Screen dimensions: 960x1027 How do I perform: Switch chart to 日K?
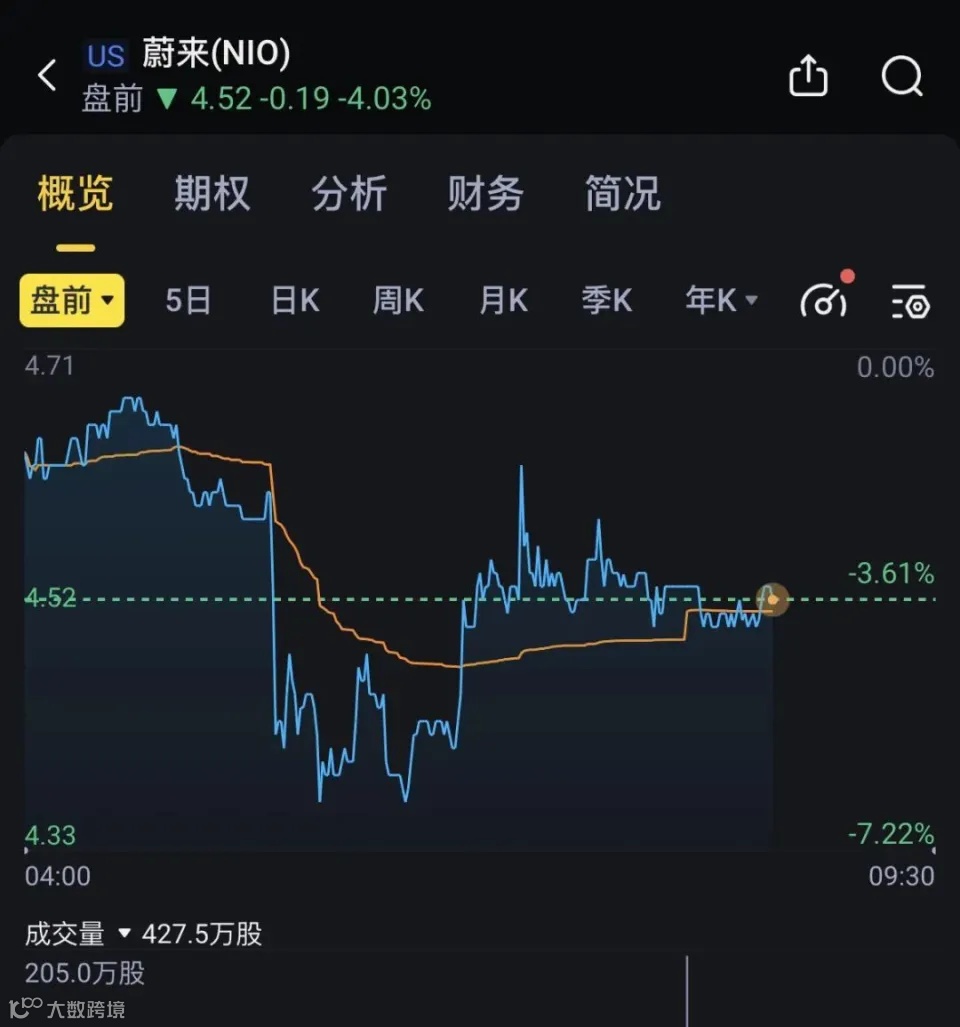[295, 300]
